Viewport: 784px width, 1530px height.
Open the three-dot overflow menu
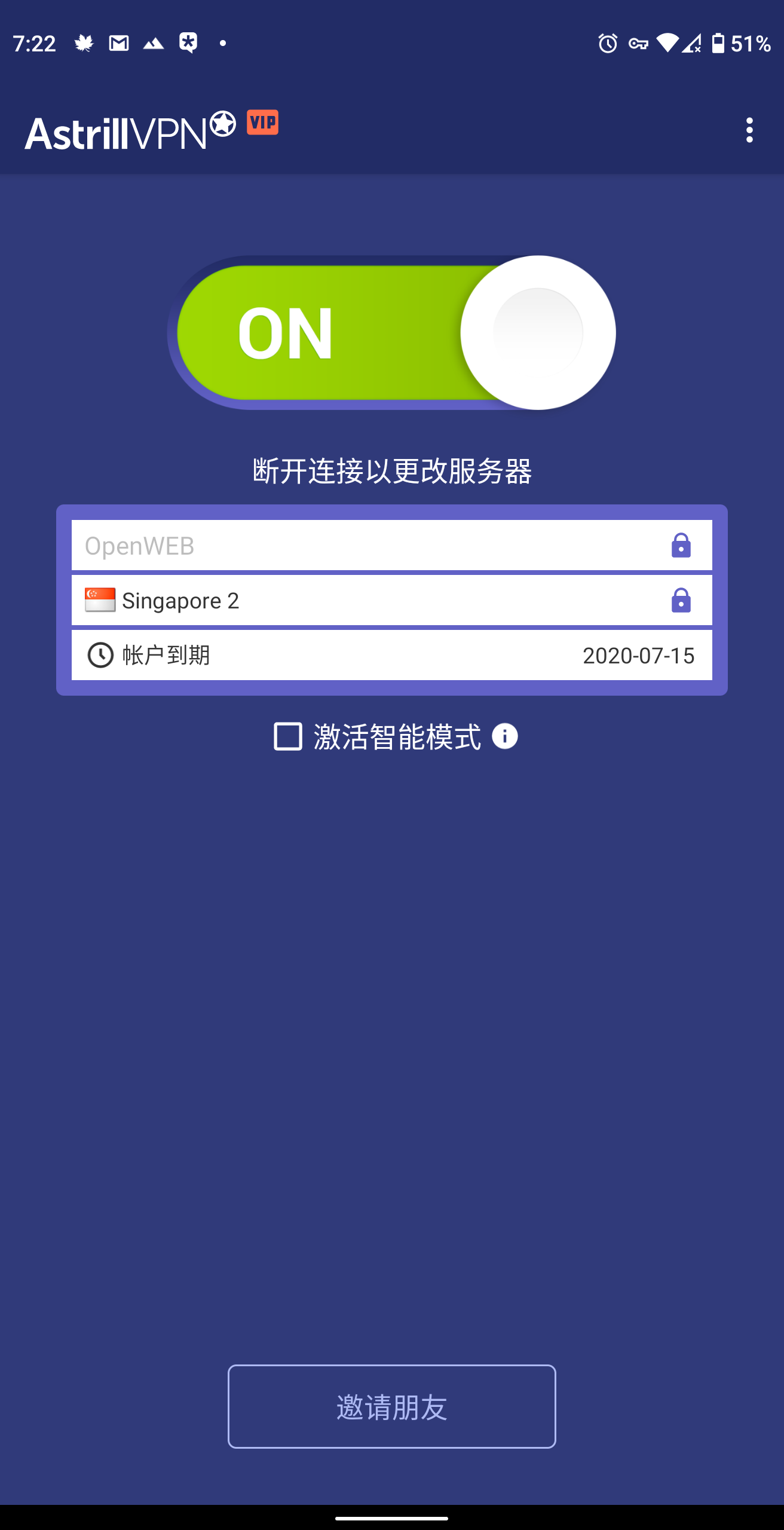(x=749, y=130)
